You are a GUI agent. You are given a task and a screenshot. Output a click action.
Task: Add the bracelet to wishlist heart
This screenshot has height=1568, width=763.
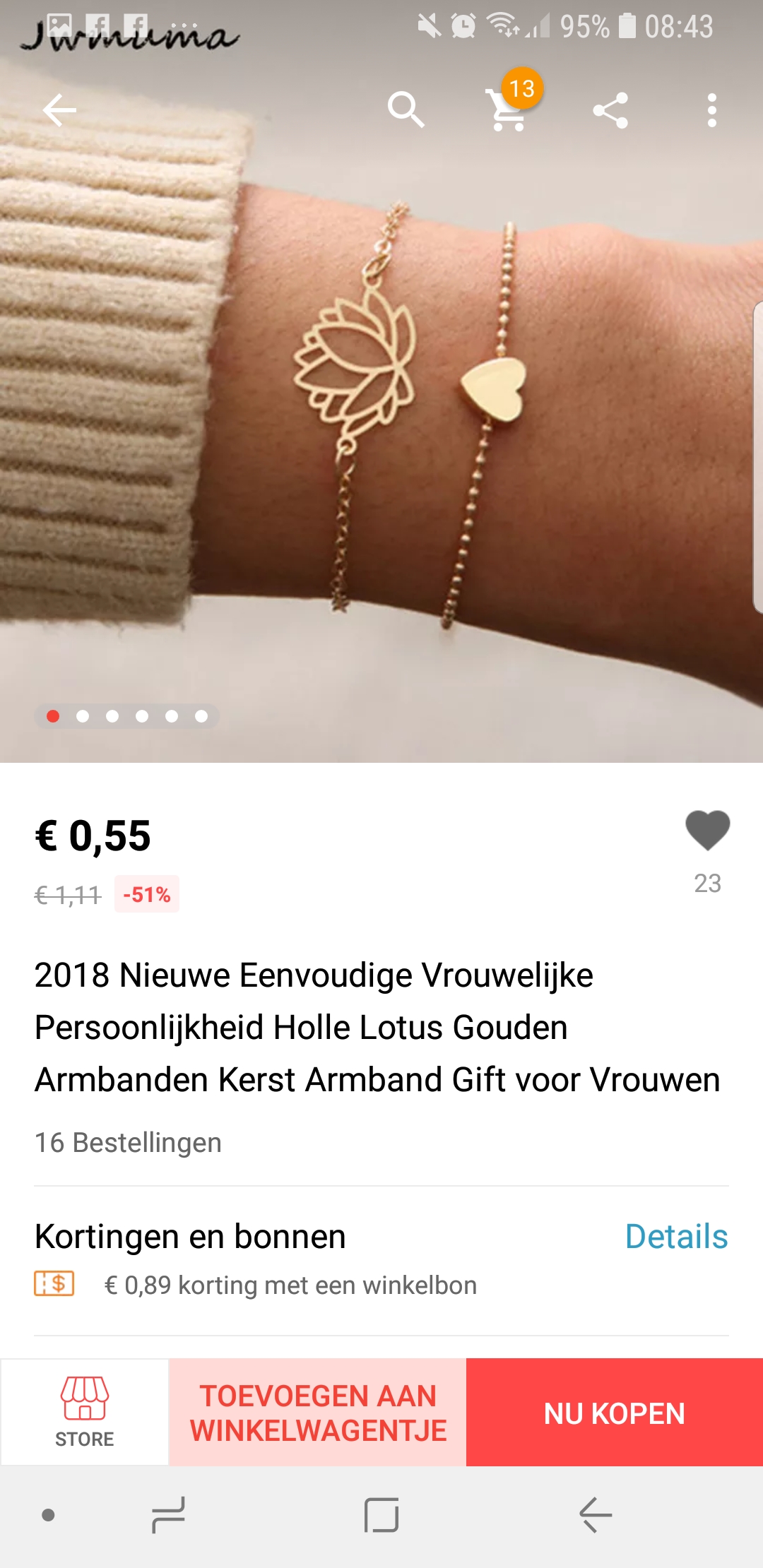707,831
